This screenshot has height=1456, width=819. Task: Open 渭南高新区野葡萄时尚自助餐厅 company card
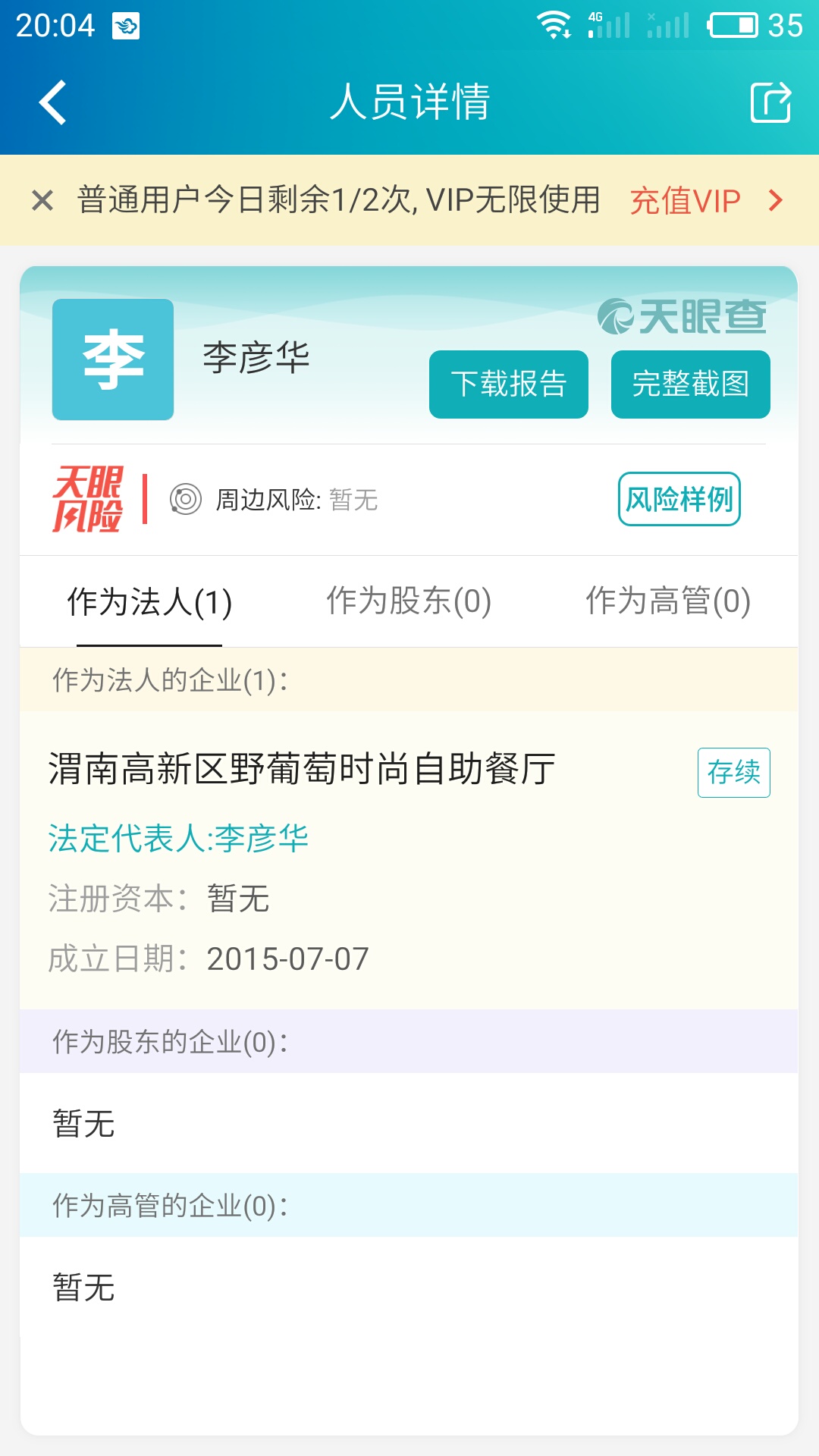(x=302, y=770)
